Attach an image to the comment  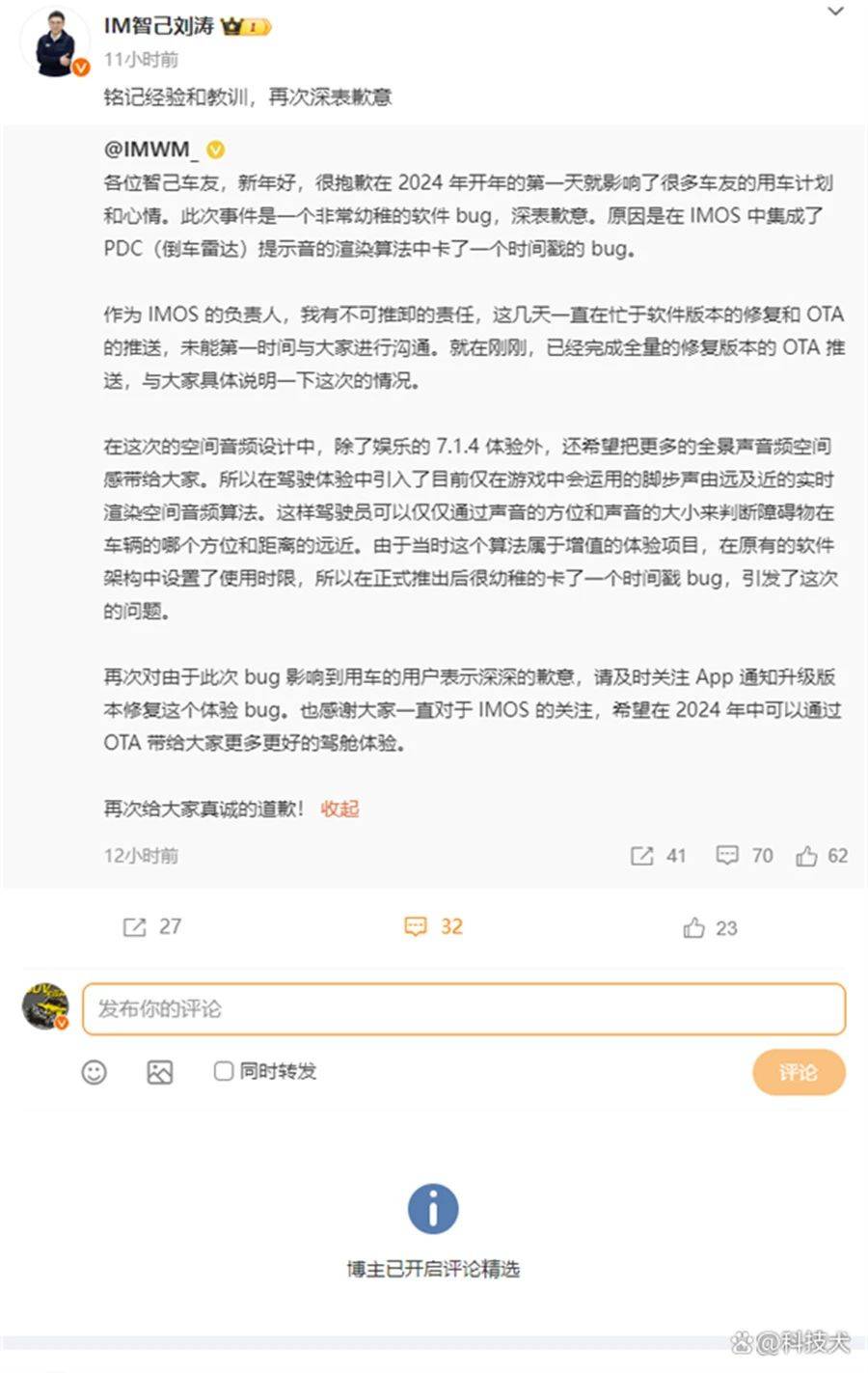pos(160,1072)
